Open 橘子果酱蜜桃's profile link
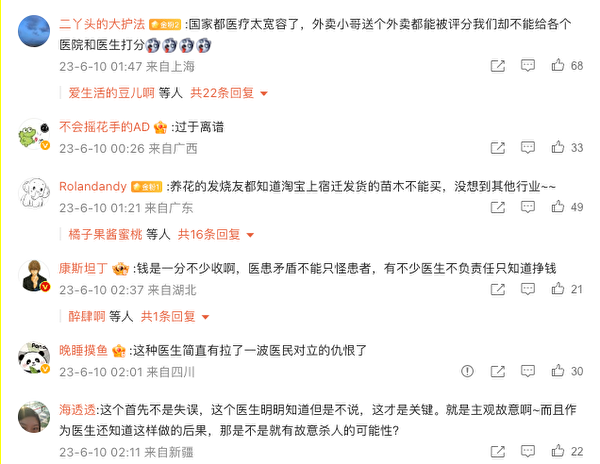The height and width of the screenshot is (464, 600). [105, 234]
